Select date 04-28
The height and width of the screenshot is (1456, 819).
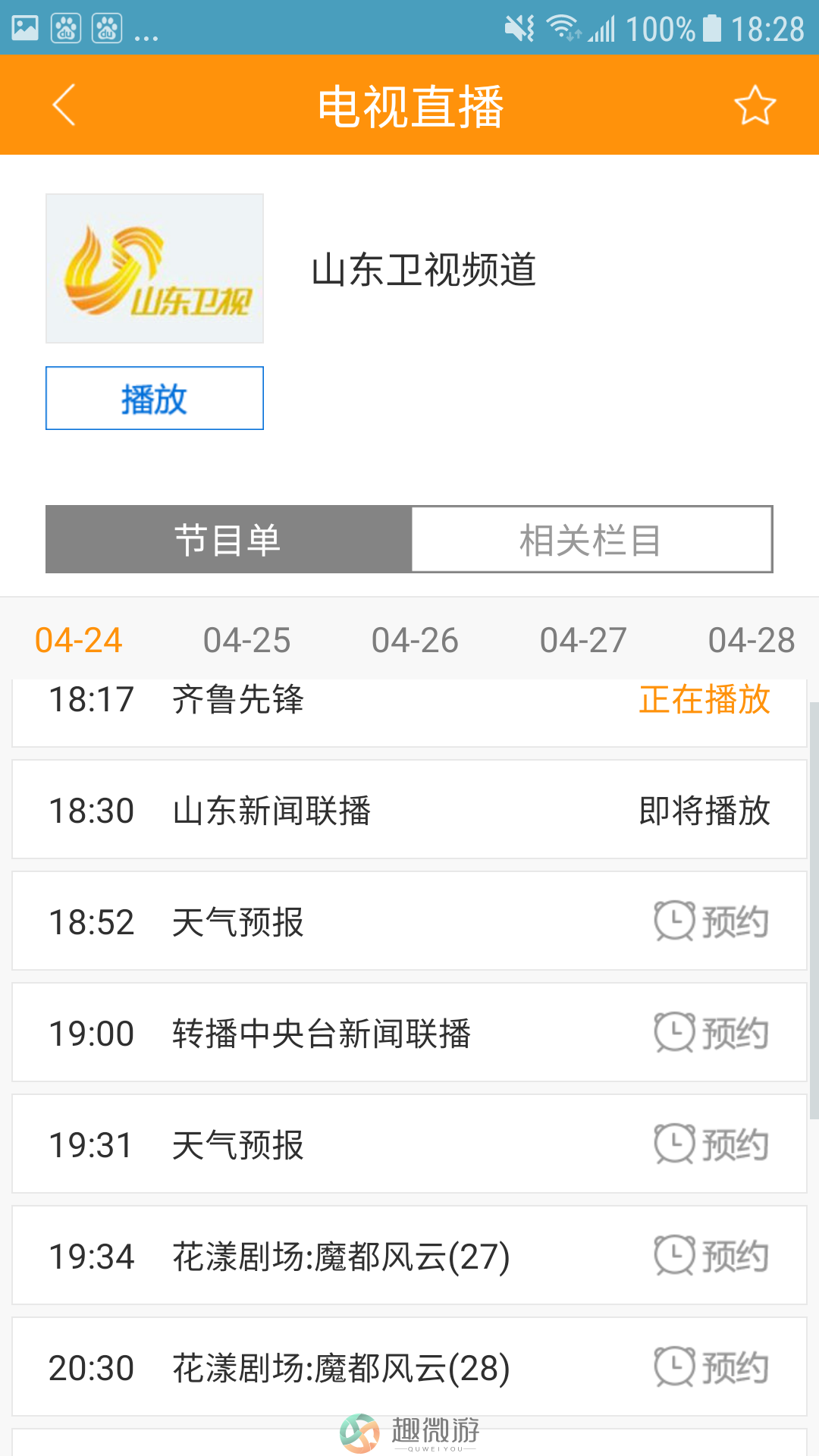pos(752,640)
